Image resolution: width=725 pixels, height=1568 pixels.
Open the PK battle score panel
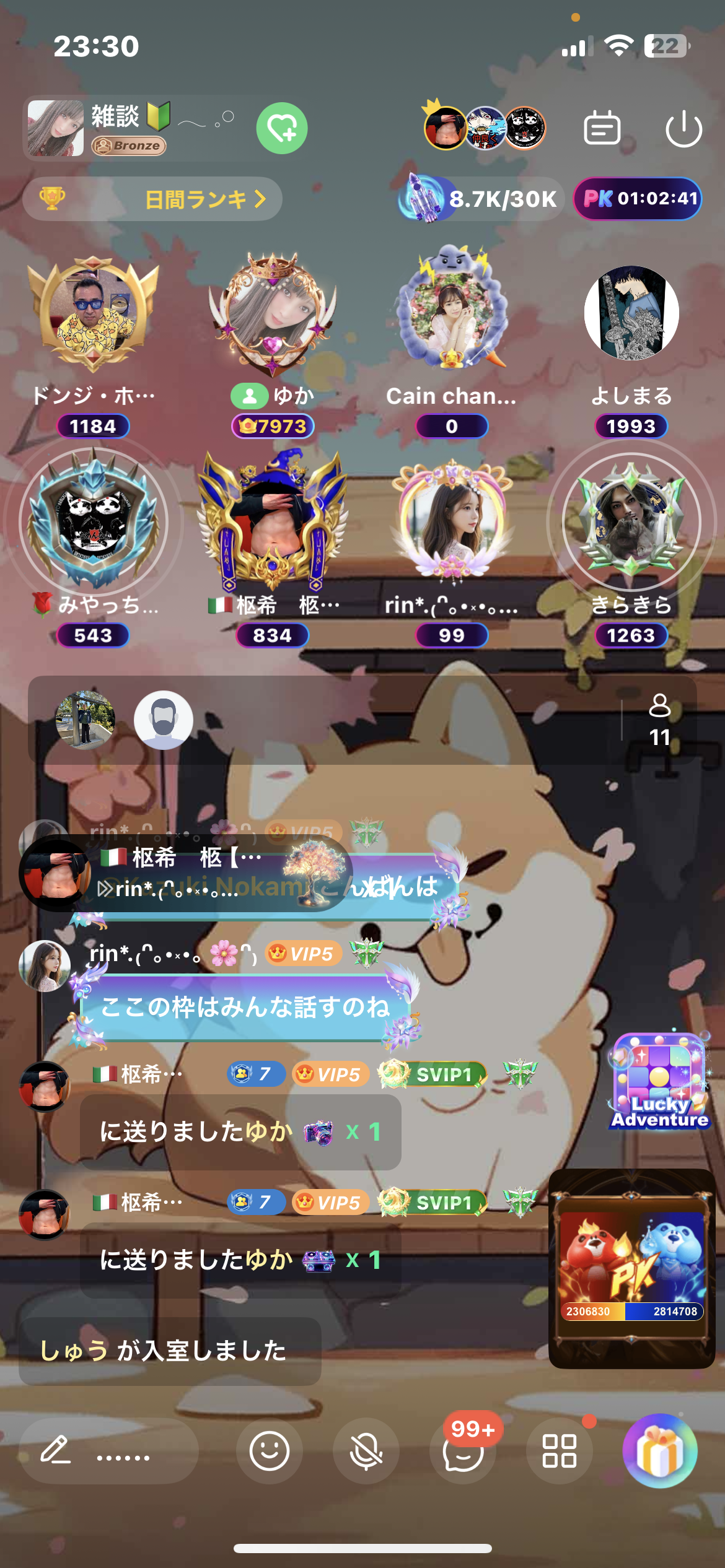pyautogui.click(x=631, y=1268)
